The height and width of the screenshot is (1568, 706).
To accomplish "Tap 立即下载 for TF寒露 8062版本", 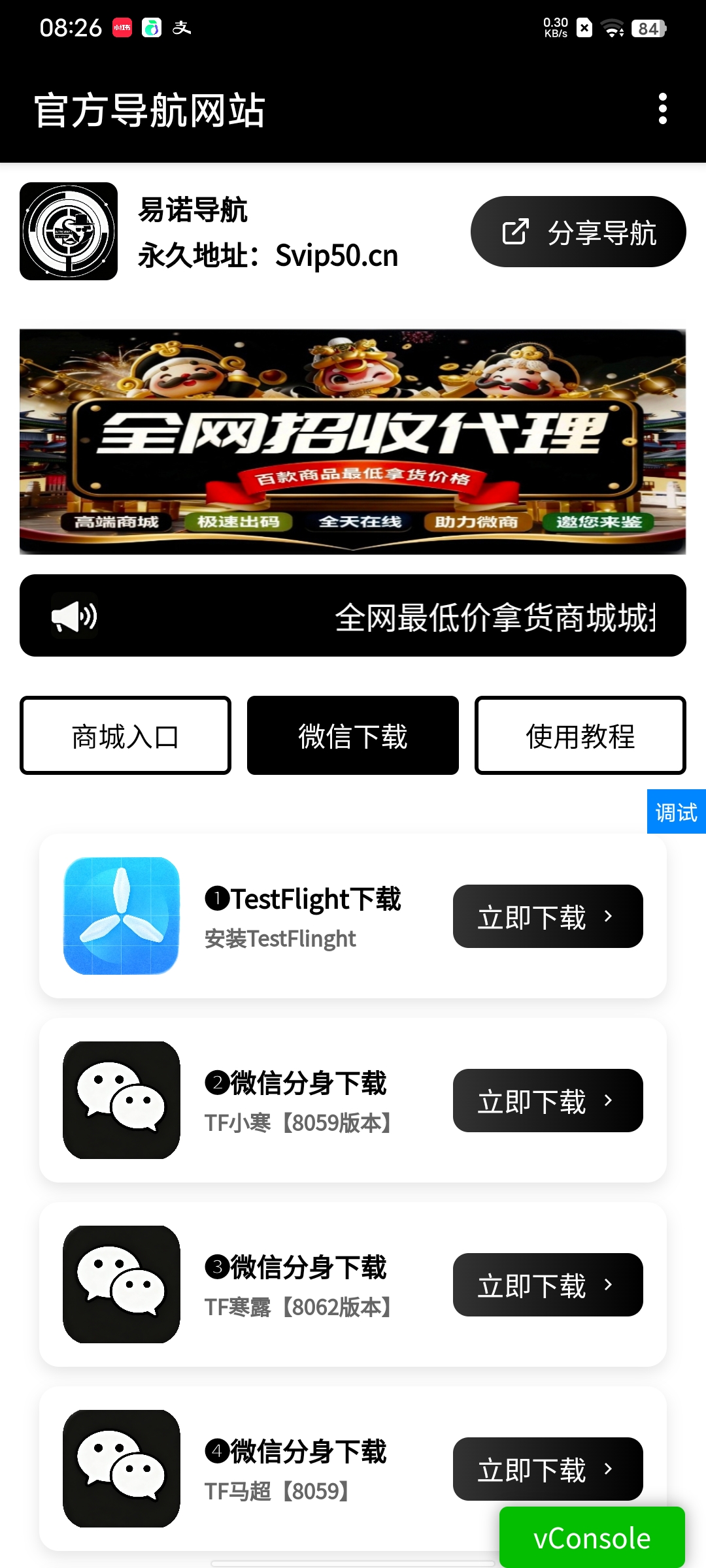I will point(547,1285).
